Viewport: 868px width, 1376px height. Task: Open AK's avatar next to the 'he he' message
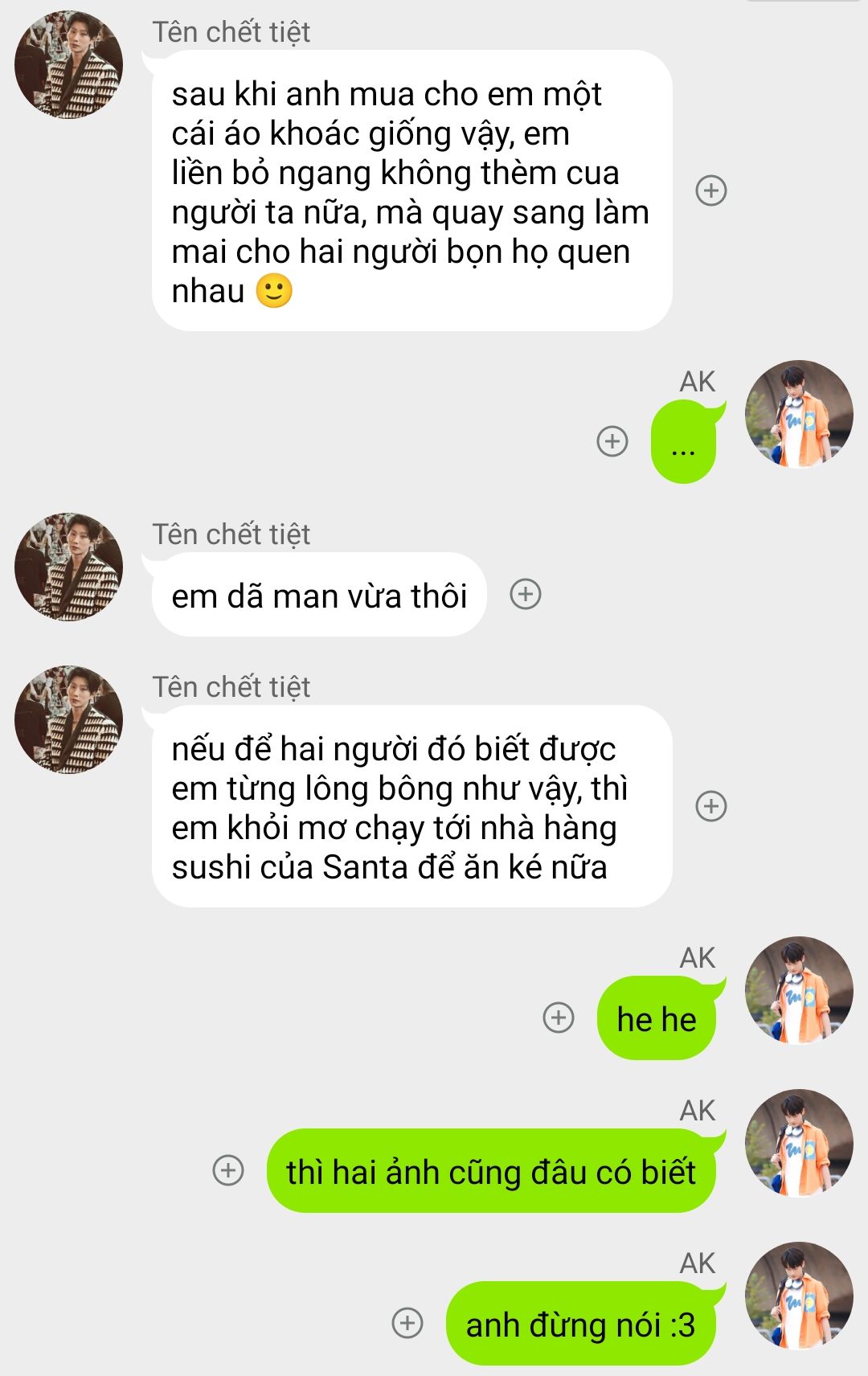(x=799, y=990)
